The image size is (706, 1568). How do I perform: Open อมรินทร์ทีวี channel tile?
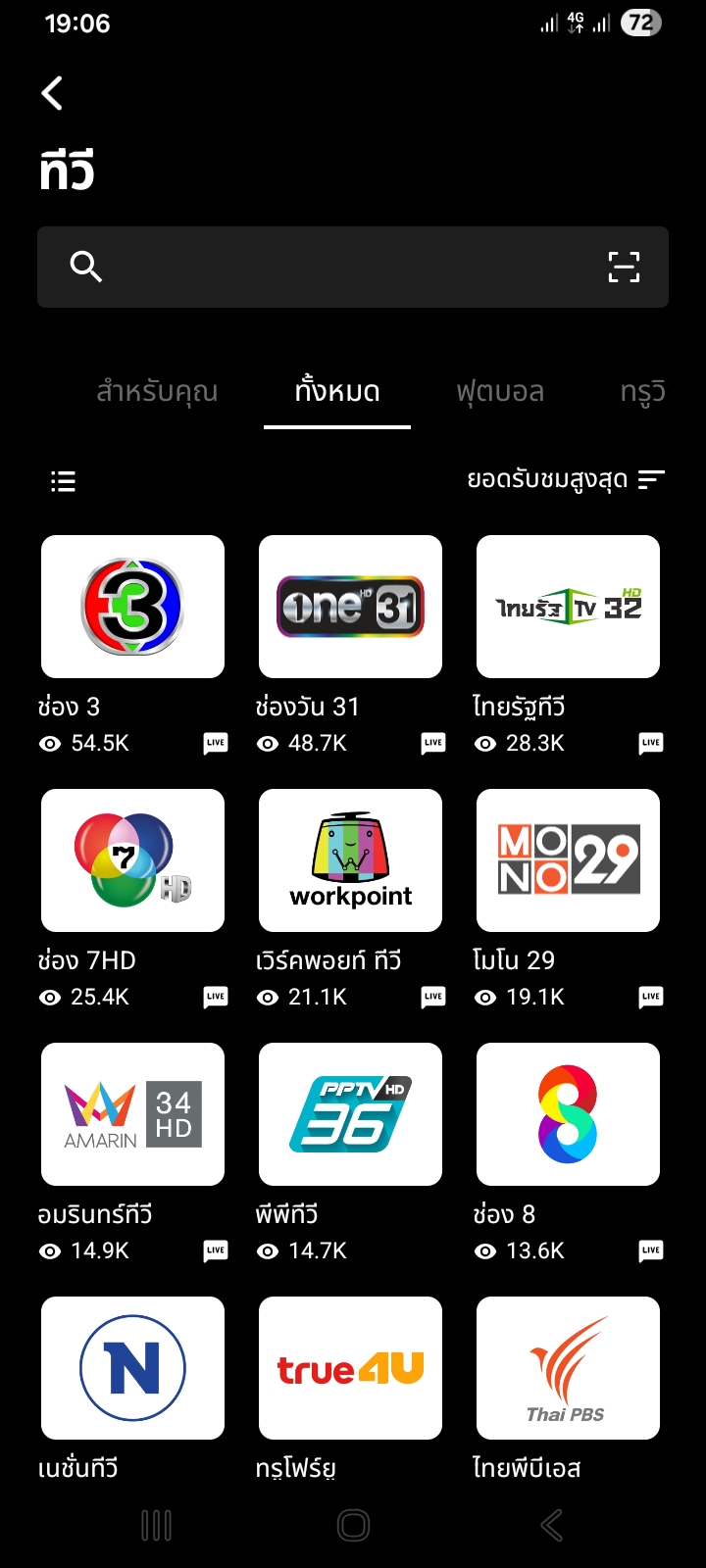(x=132, y=1114)
